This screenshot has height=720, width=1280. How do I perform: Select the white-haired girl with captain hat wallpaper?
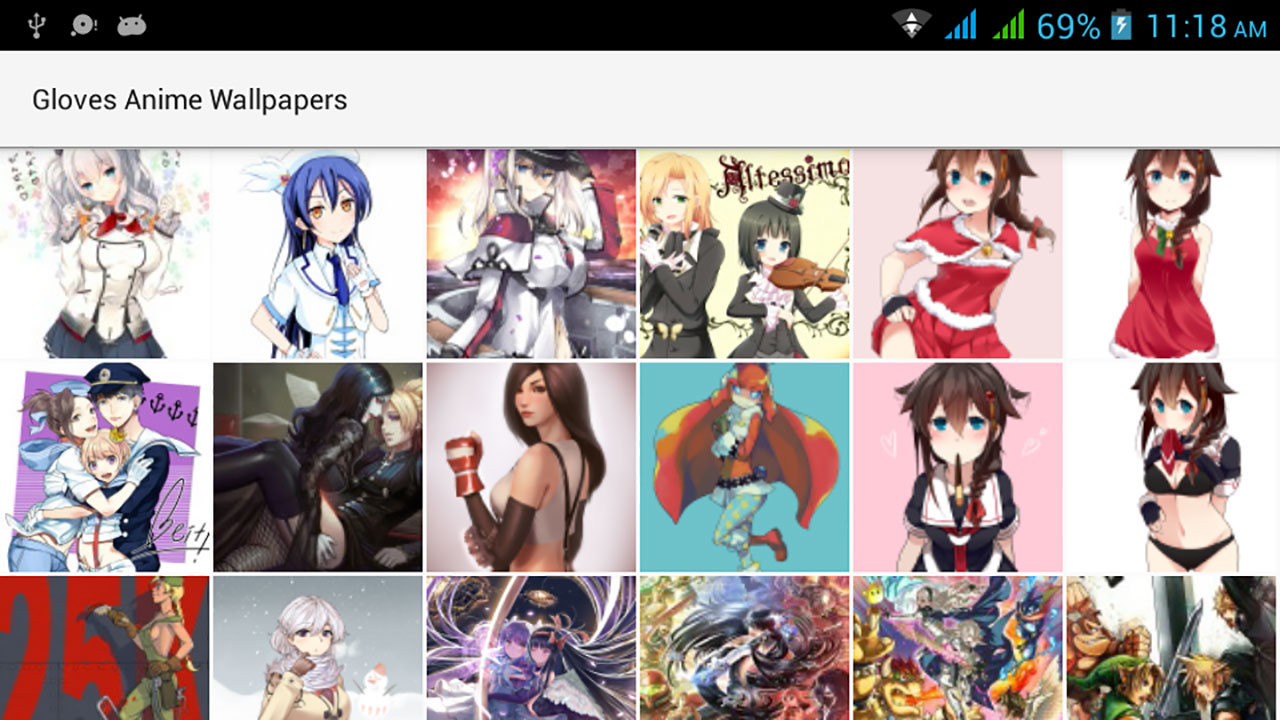(x=531, y=253)
